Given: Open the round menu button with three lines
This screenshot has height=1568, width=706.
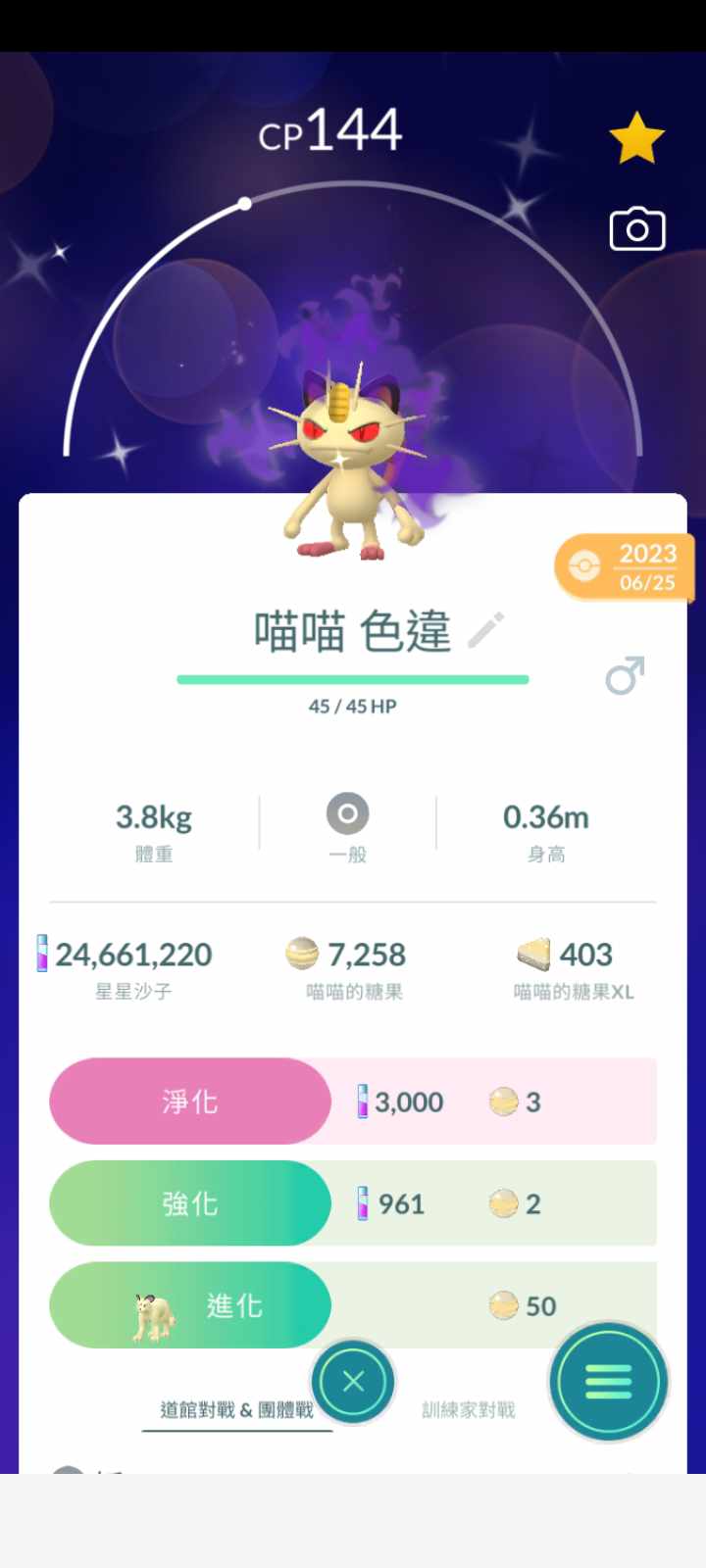Looking at the screenshot, I should 608,1382.
